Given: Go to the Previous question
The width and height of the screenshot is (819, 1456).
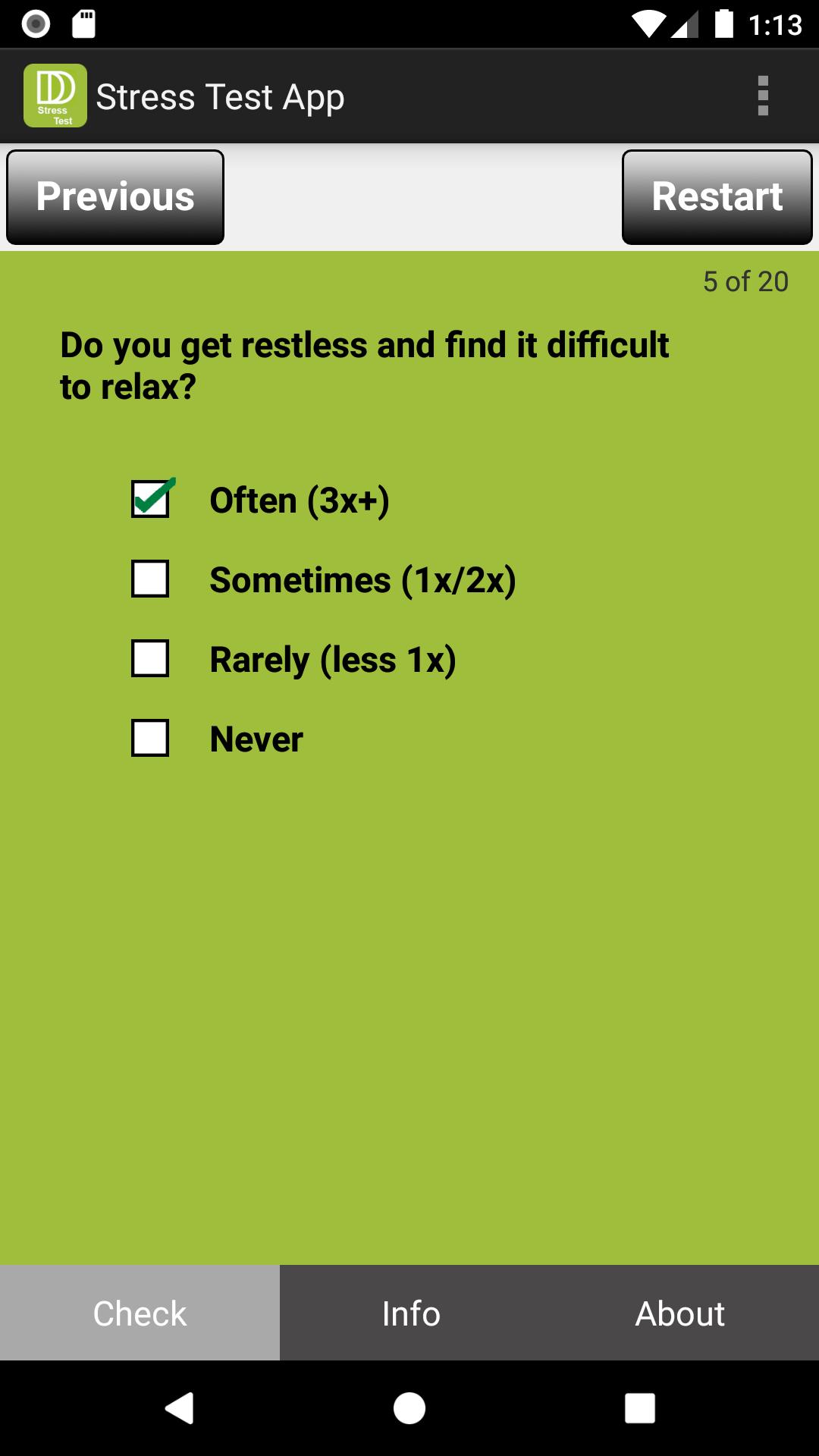Looking at the screenshot, I should (115, 197).
